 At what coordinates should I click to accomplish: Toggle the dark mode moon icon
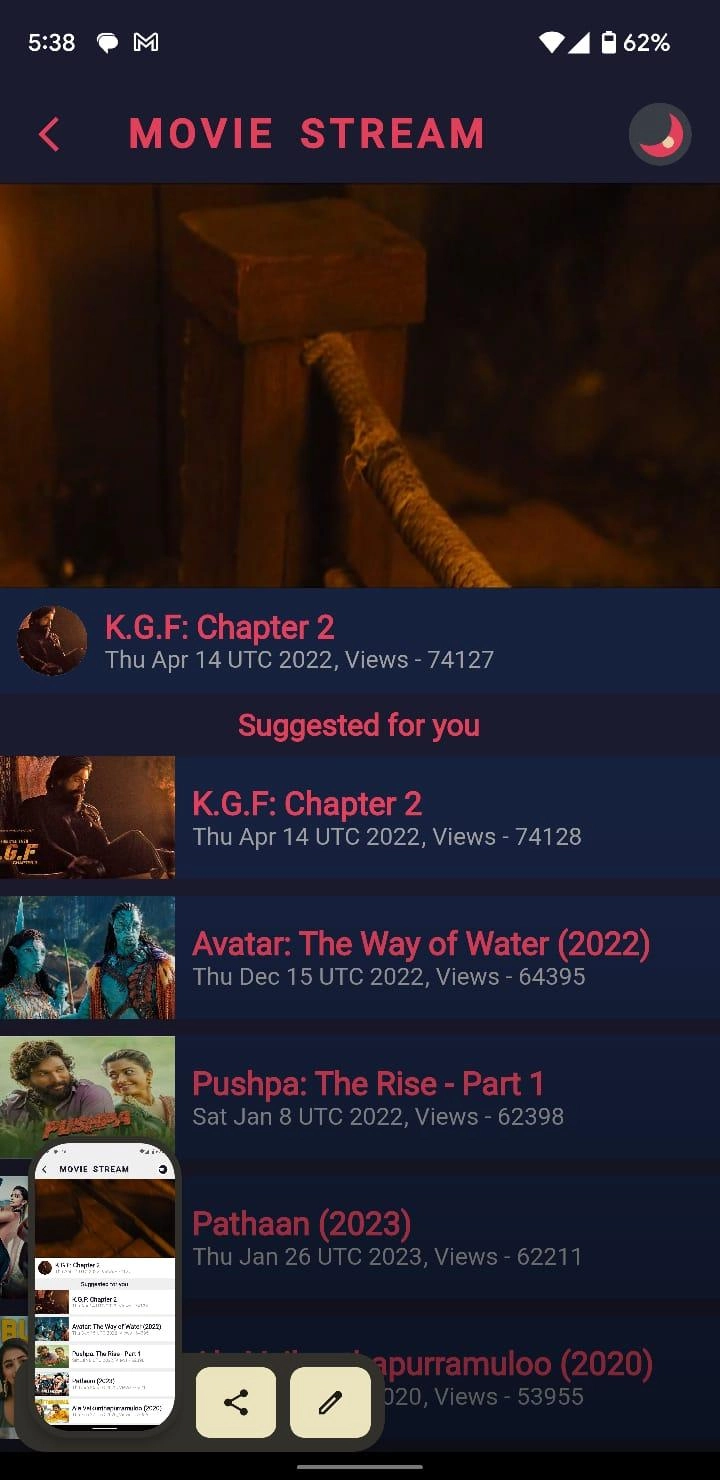pyautogui.click(x=660, y=134)
